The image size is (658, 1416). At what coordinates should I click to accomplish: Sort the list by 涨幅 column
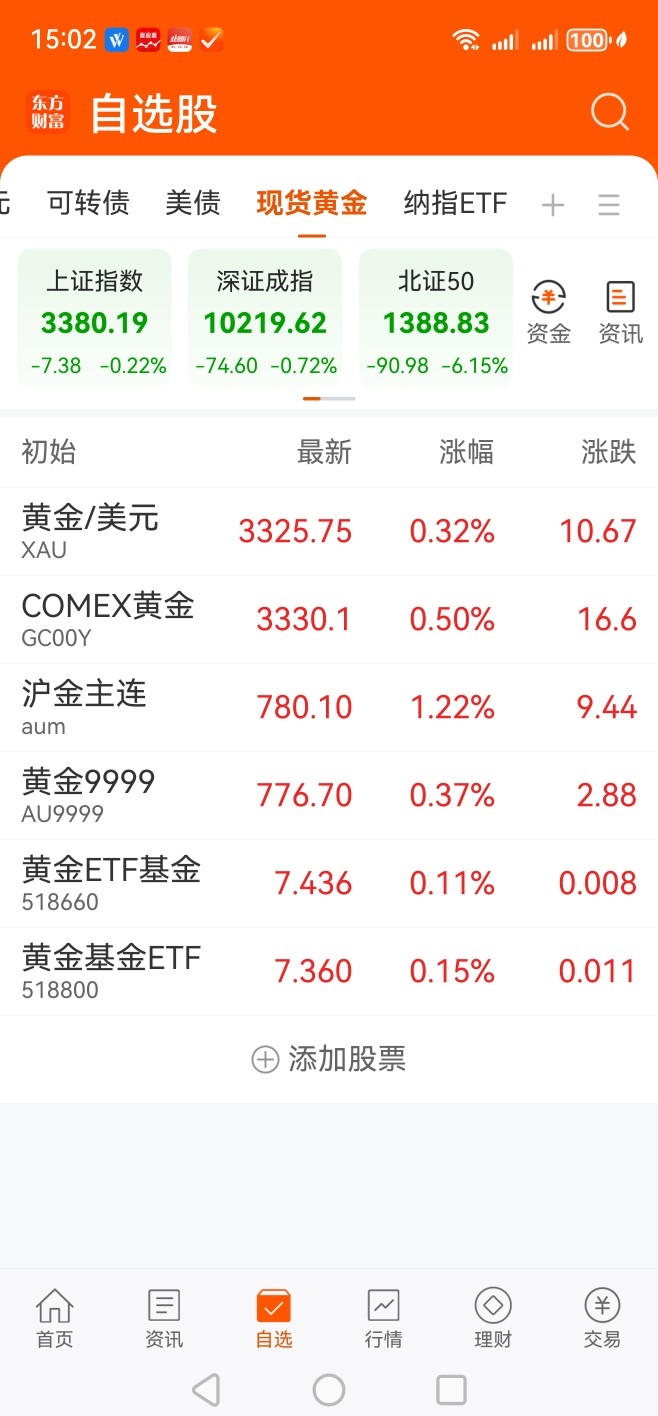466,453
